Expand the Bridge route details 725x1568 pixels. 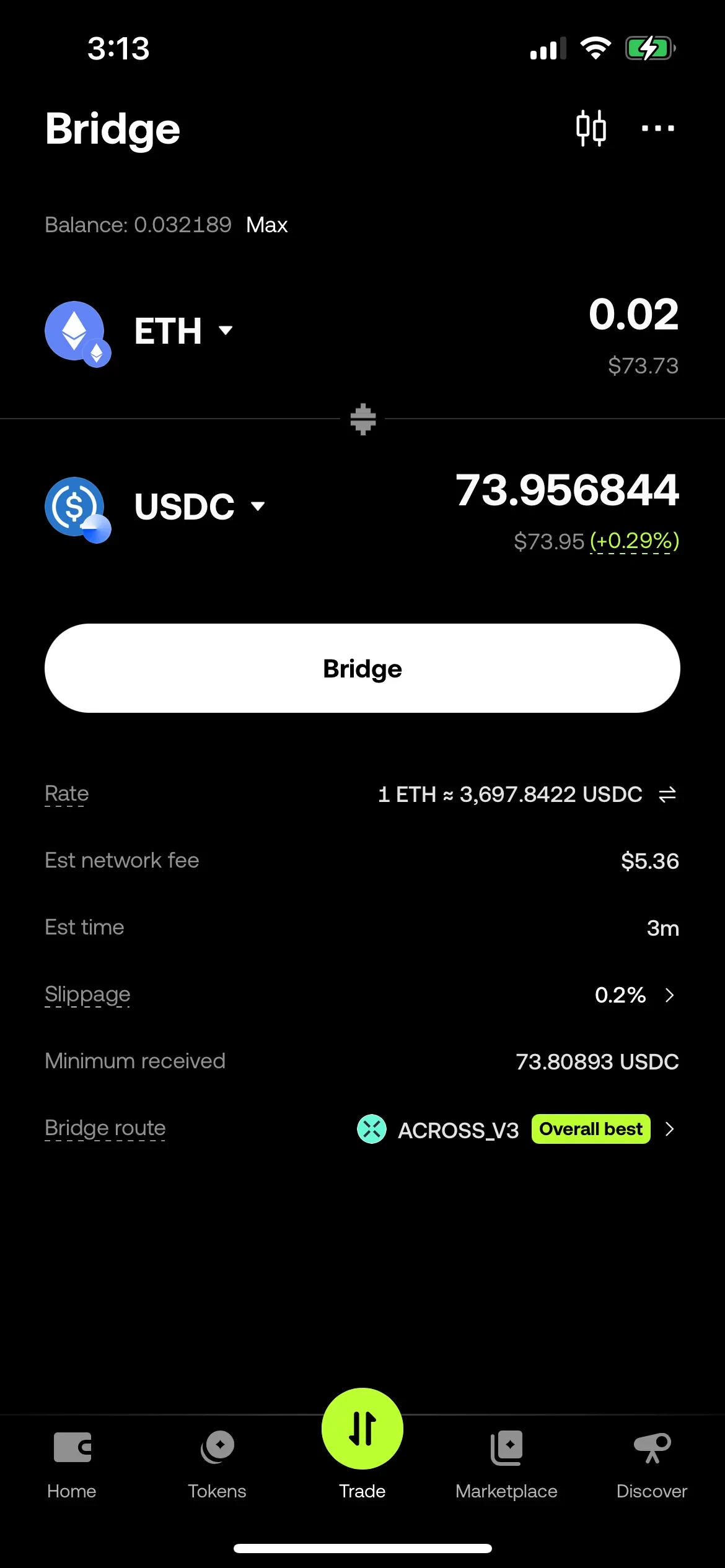pos(669,1129)
